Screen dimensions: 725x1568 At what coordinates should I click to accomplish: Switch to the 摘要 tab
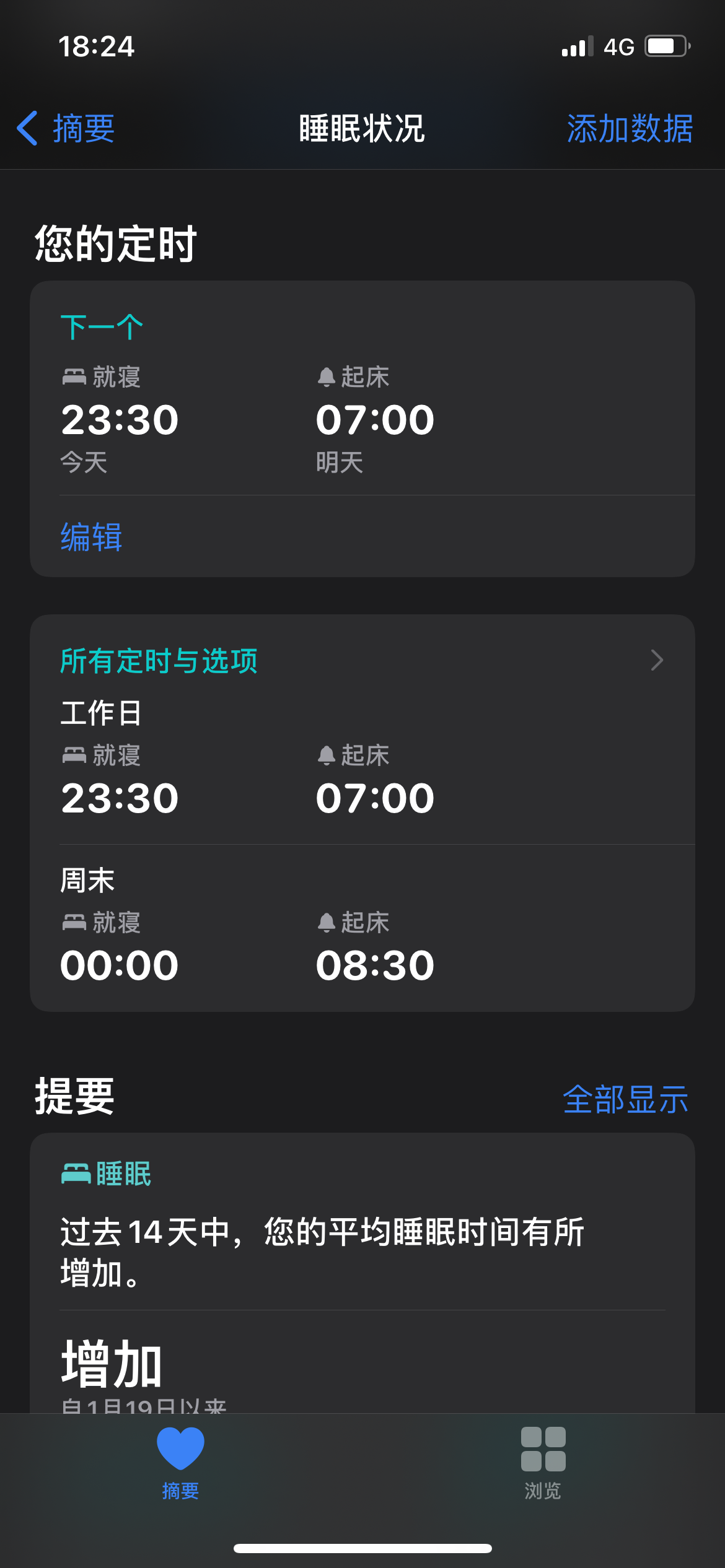180,1463
